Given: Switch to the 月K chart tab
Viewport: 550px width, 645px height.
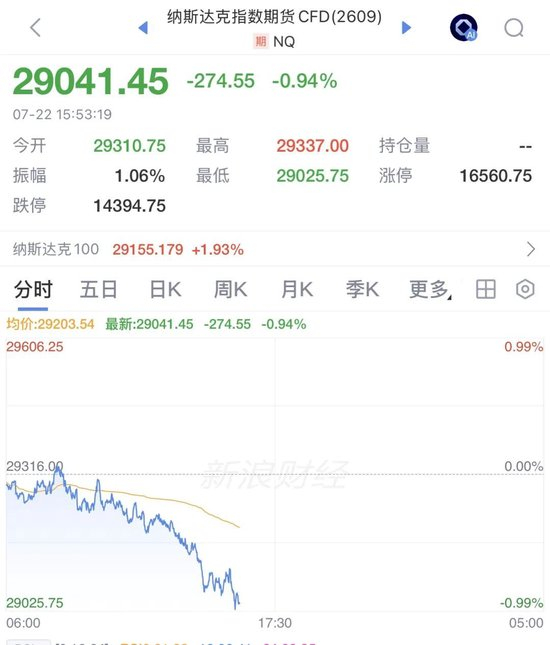Looking at the screenshot, I should click(297, 290).
